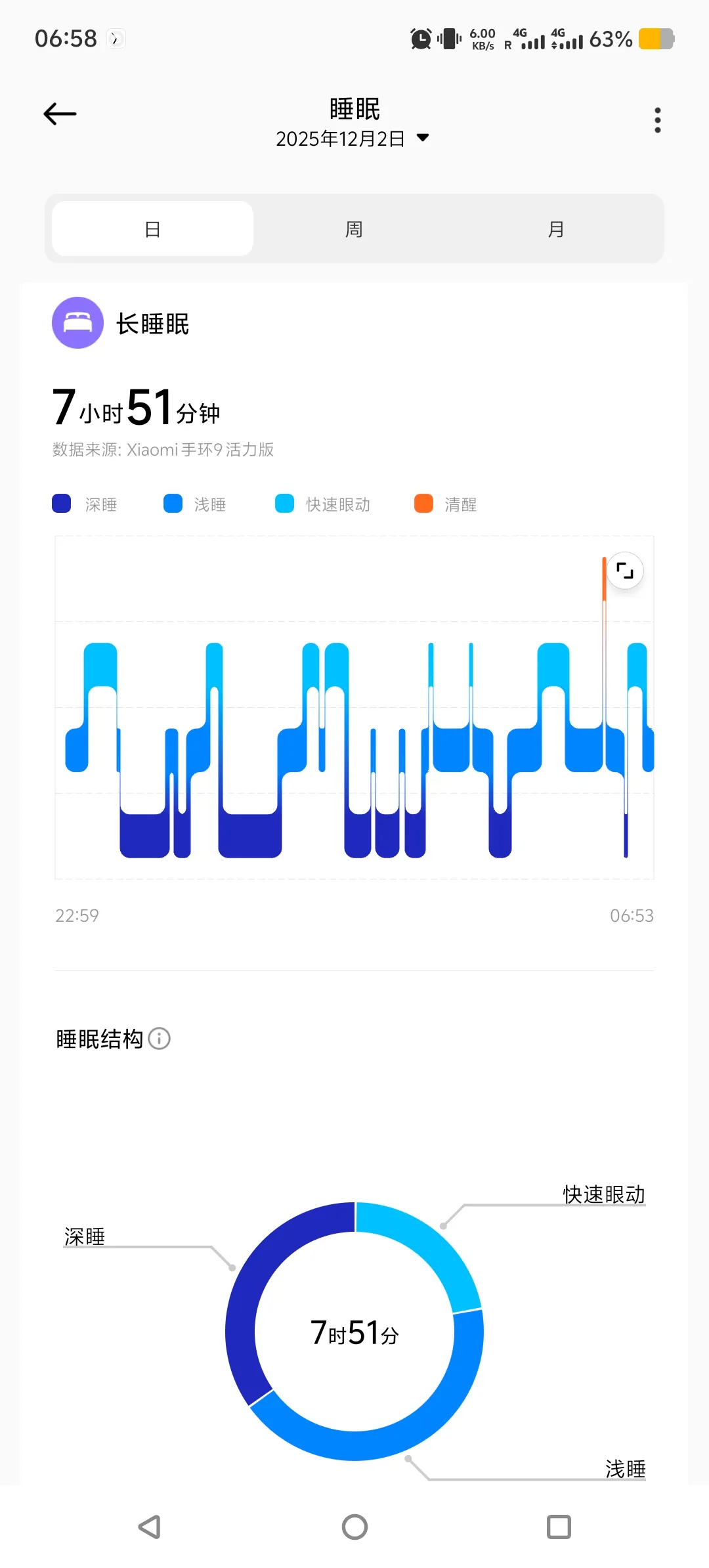Switch to the 月 (month) tab
This screenshot has height=1568, width=709.
click(x=556, y=229)
